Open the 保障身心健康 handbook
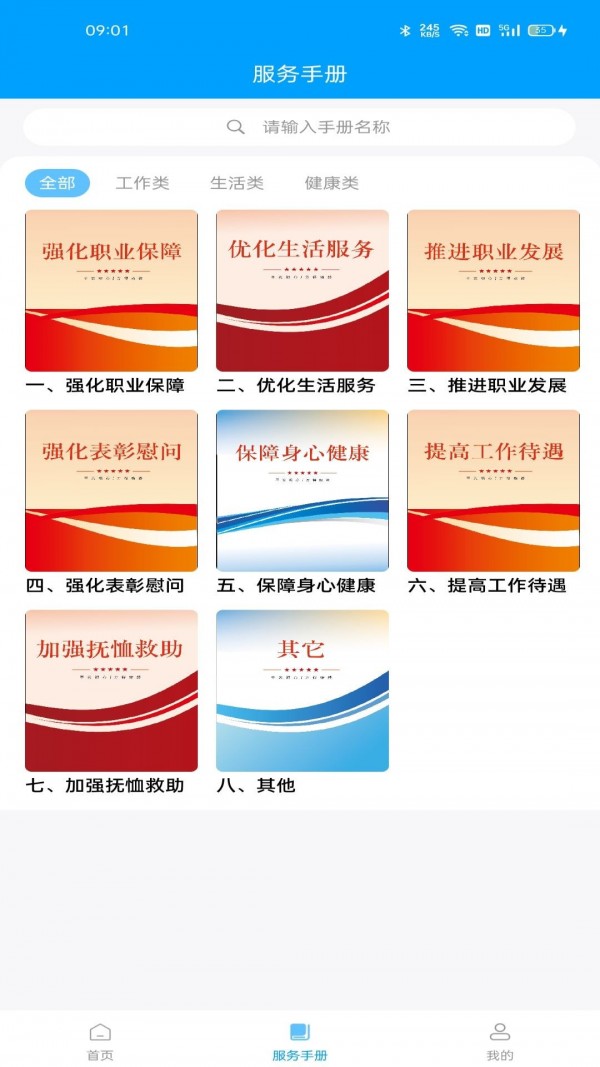Viewport: 600px width, 1067px height. click(x=302, y=491)
